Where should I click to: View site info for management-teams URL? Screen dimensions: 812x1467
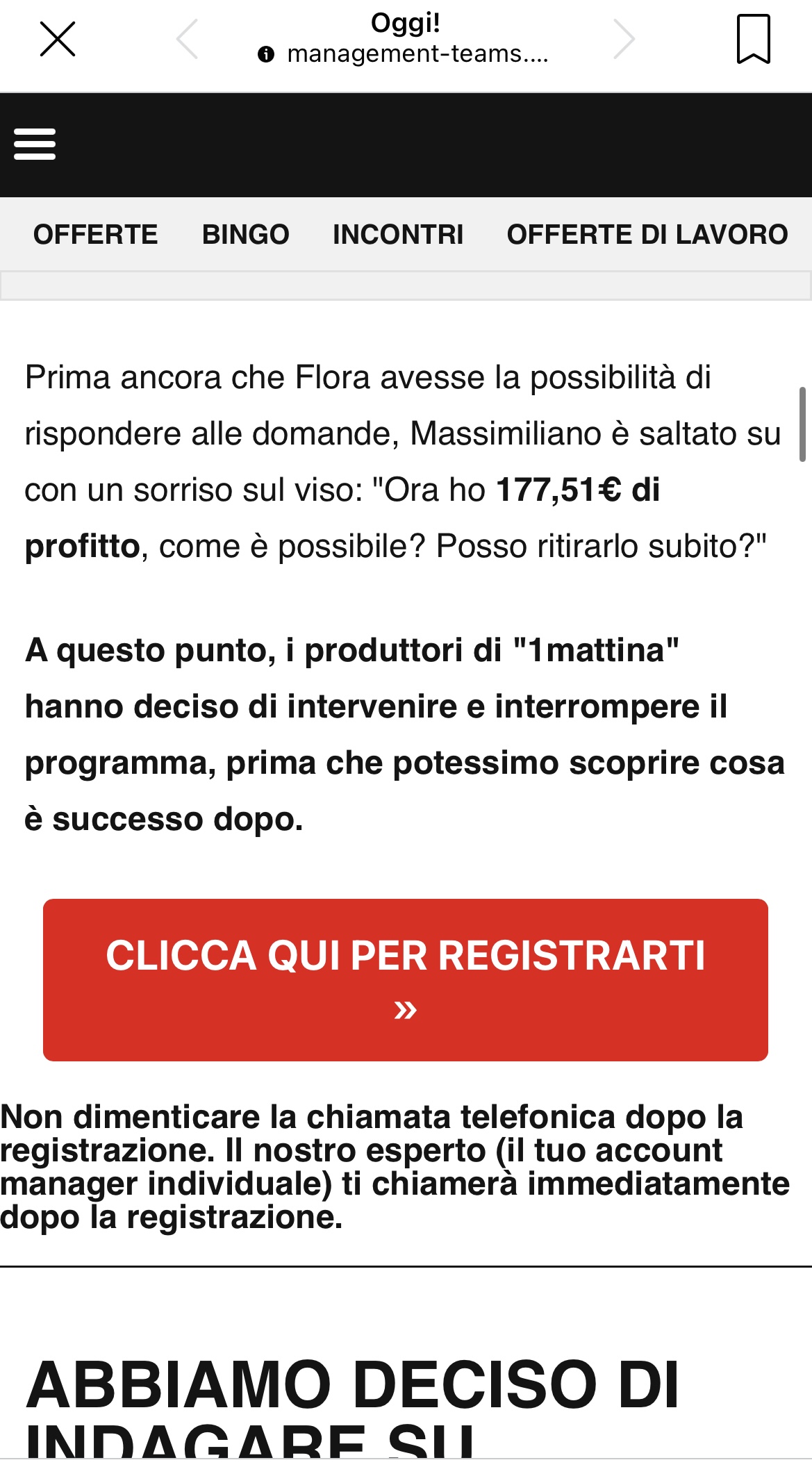tap(266, 54)
